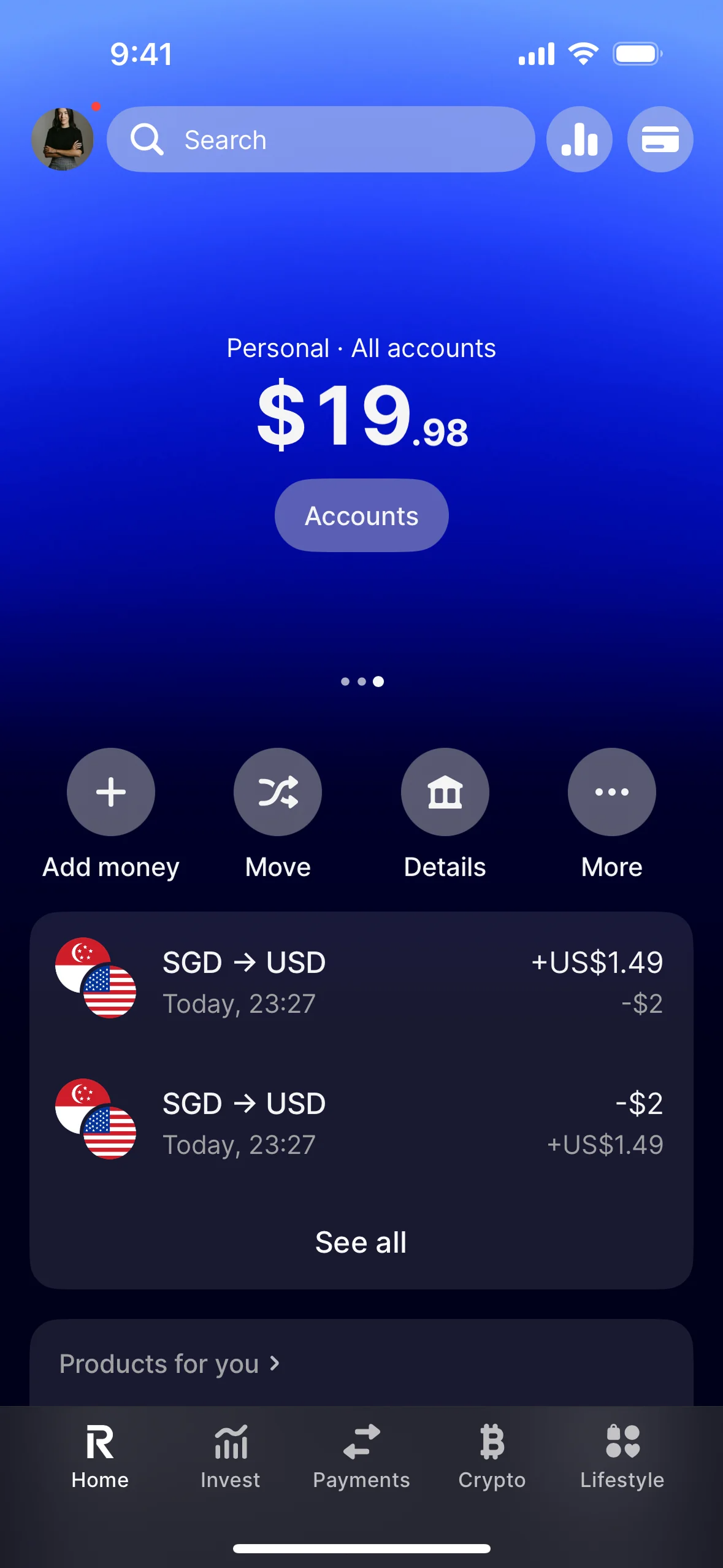This screenshot has height=1568, width=723.
Task: Expand the Products for you section
Action: click(x=169, y=1364)
